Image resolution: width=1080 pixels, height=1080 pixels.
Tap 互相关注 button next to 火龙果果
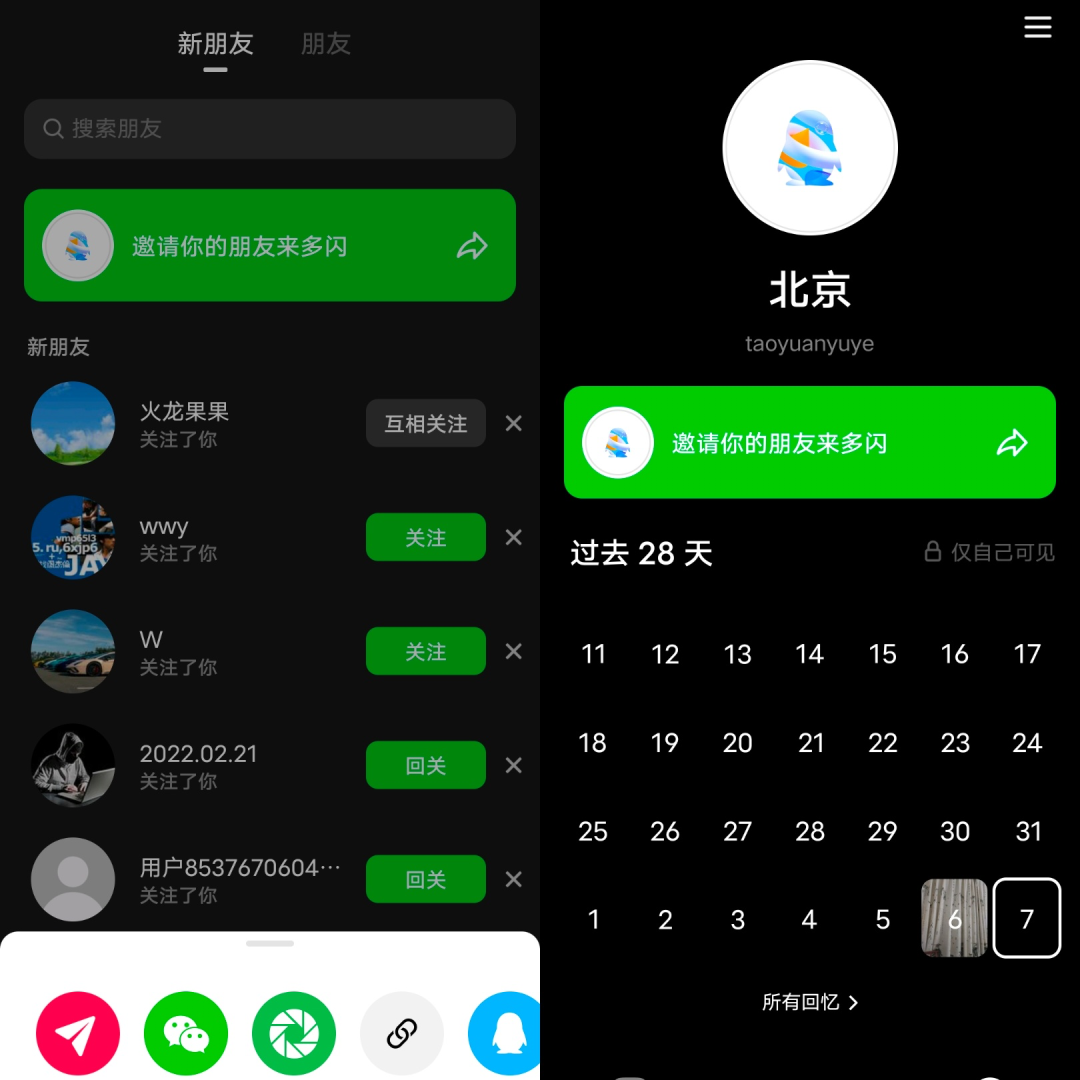[425, 424]
